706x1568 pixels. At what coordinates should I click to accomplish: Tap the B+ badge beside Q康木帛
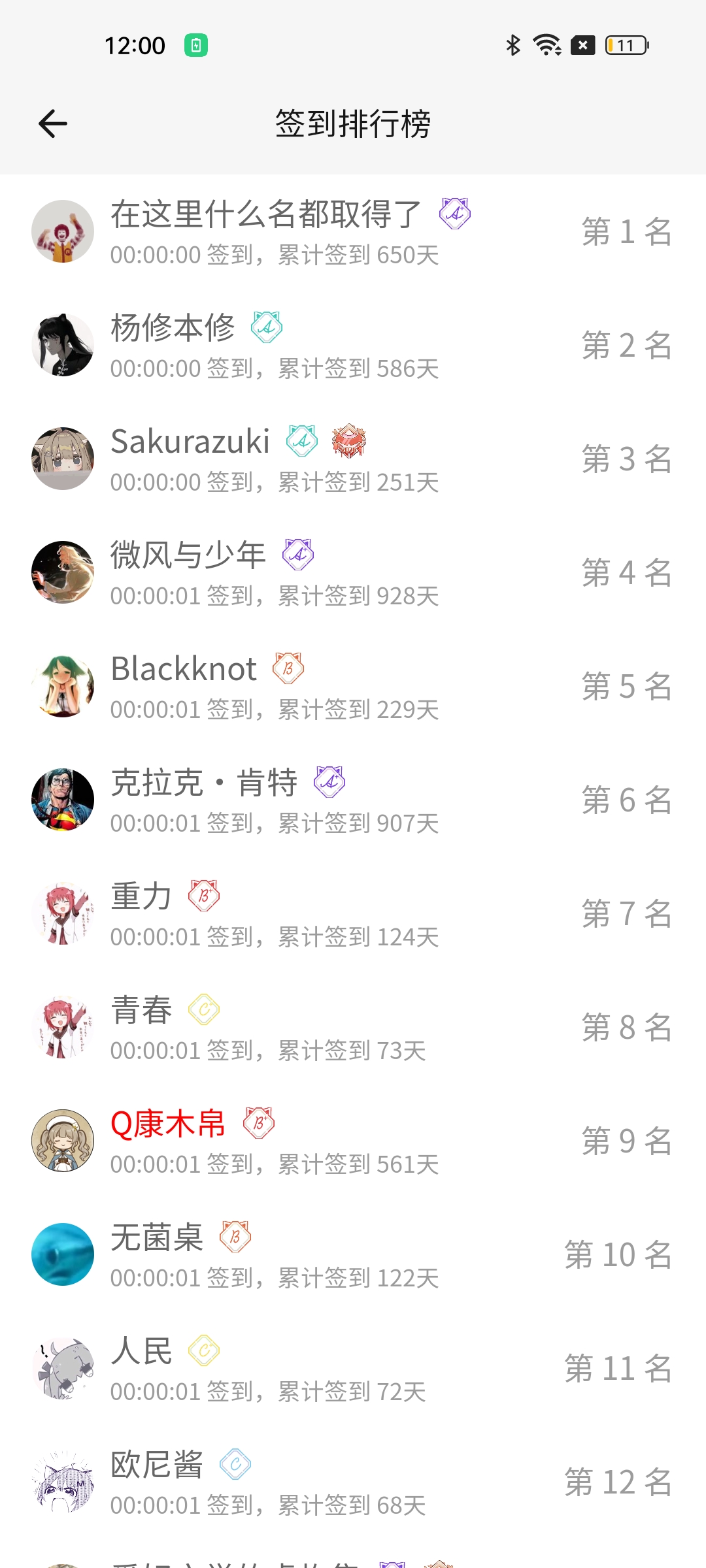[259, 1123]
